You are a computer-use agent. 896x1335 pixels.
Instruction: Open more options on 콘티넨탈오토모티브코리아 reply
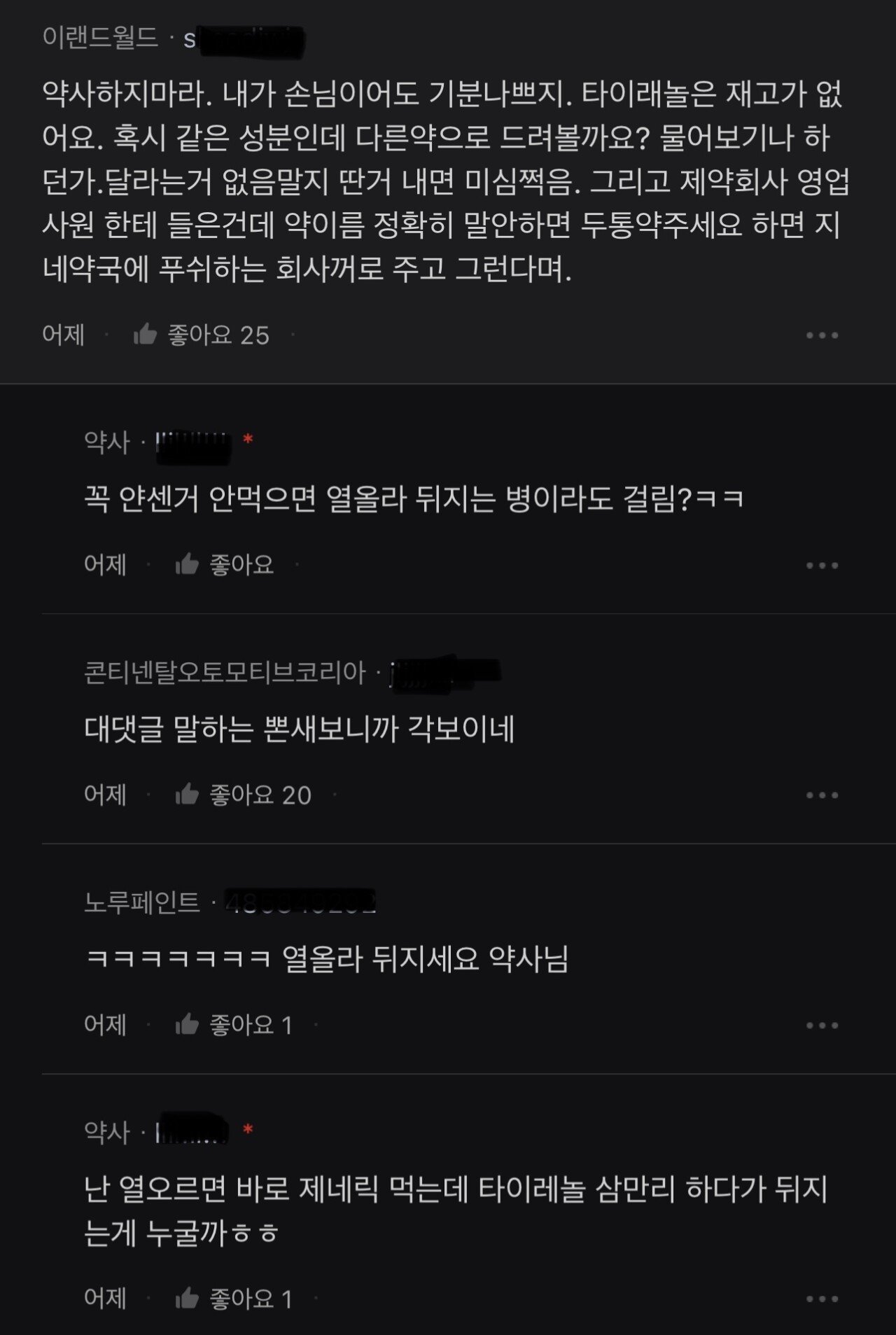point(822,795)
